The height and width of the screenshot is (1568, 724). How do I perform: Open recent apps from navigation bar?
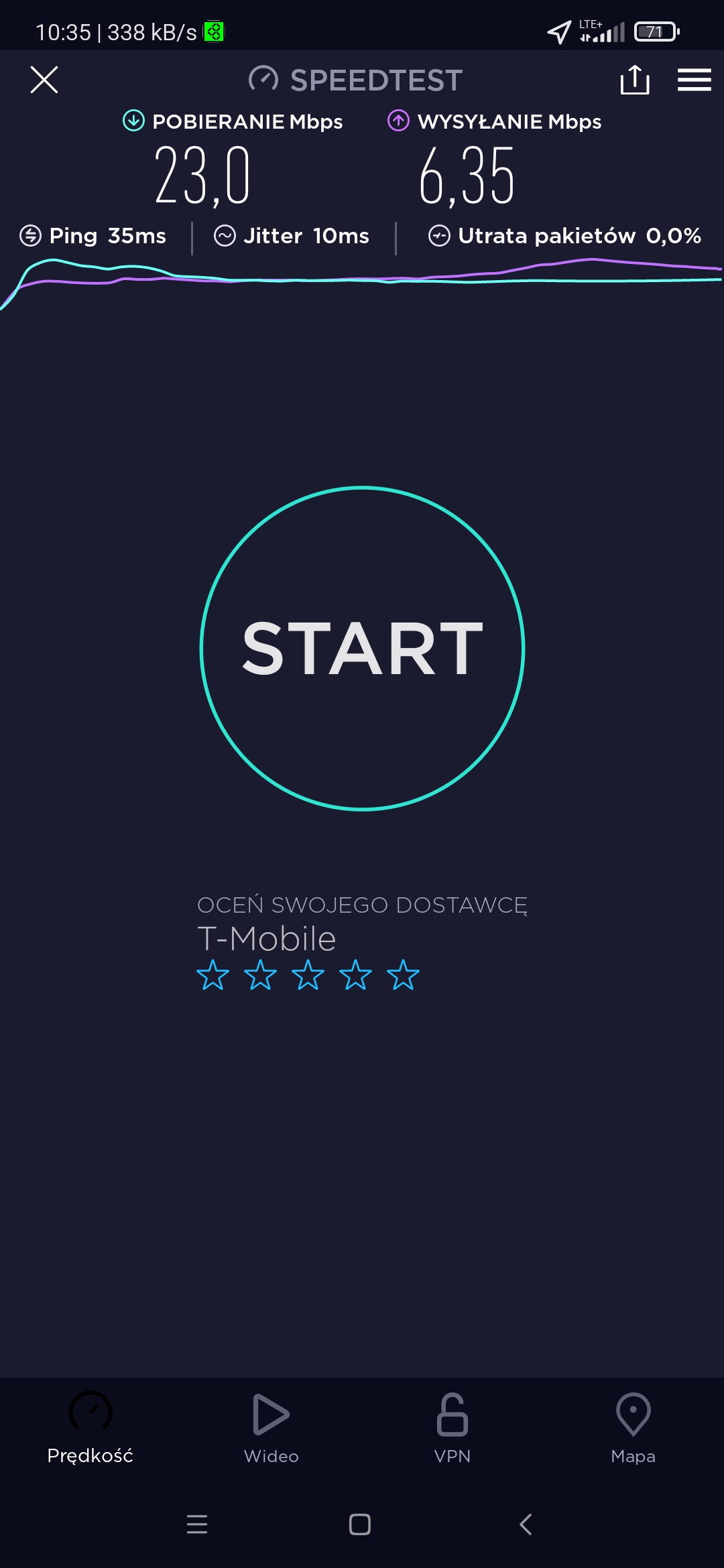tap(197, 1524)
